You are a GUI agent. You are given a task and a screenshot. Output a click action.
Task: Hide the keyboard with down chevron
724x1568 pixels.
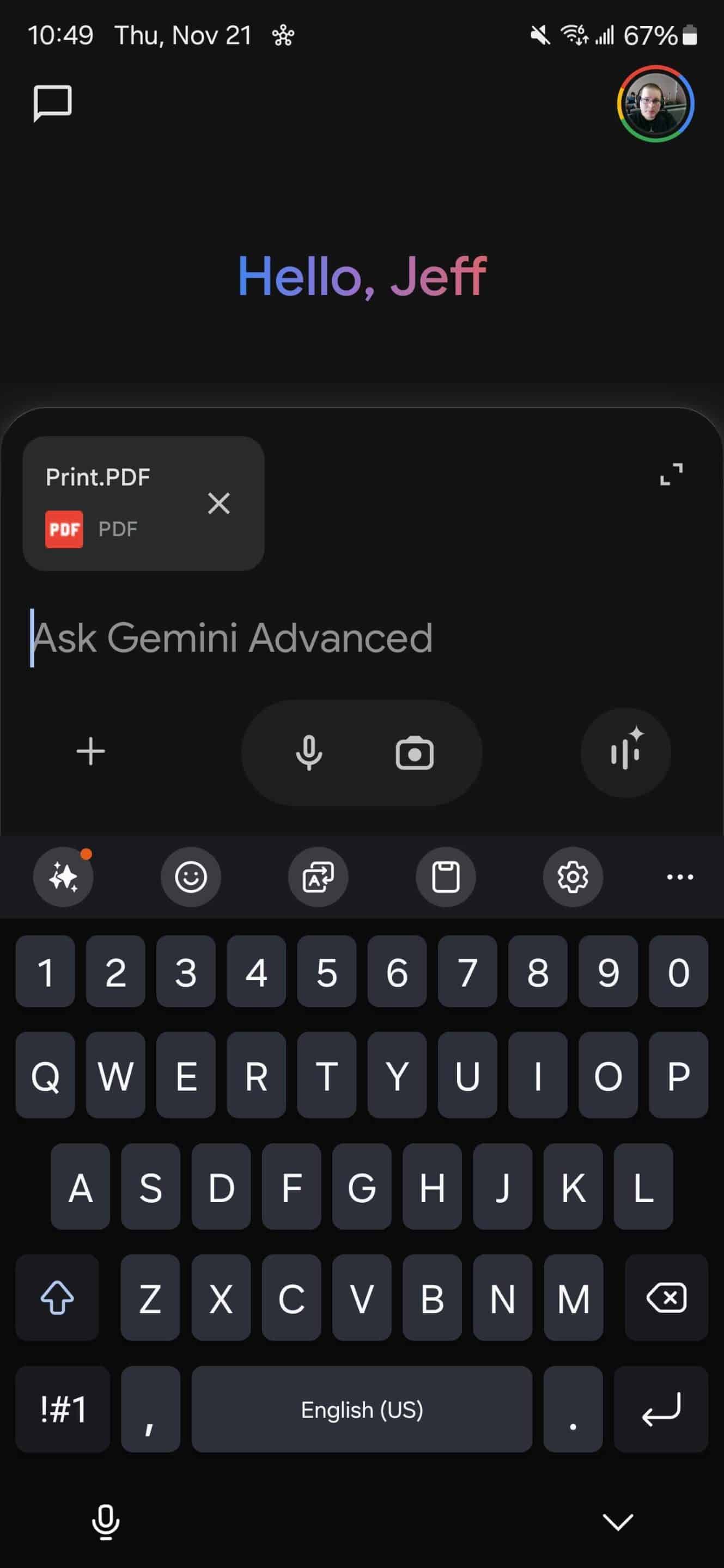point(617,1522)
